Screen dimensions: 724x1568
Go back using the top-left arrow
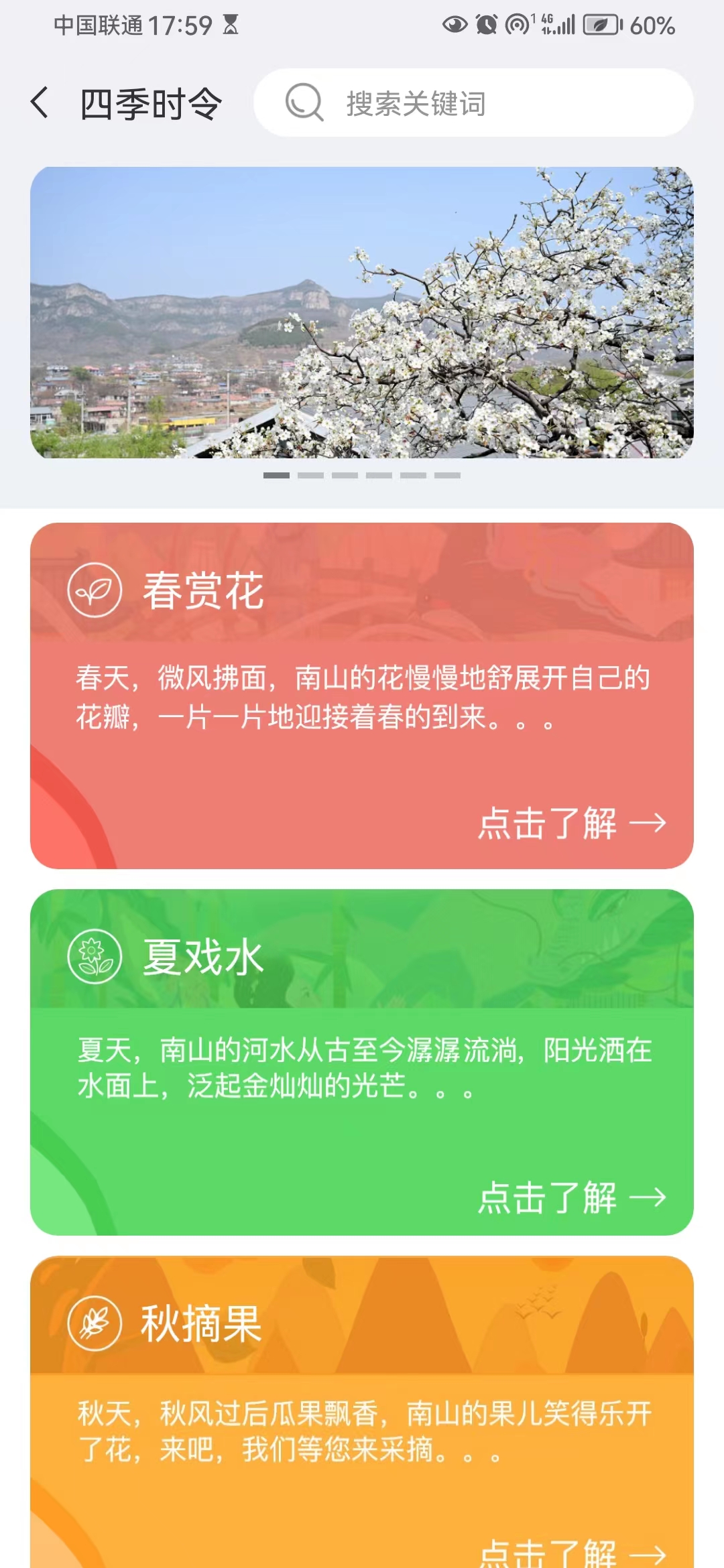tap(40, 103)
